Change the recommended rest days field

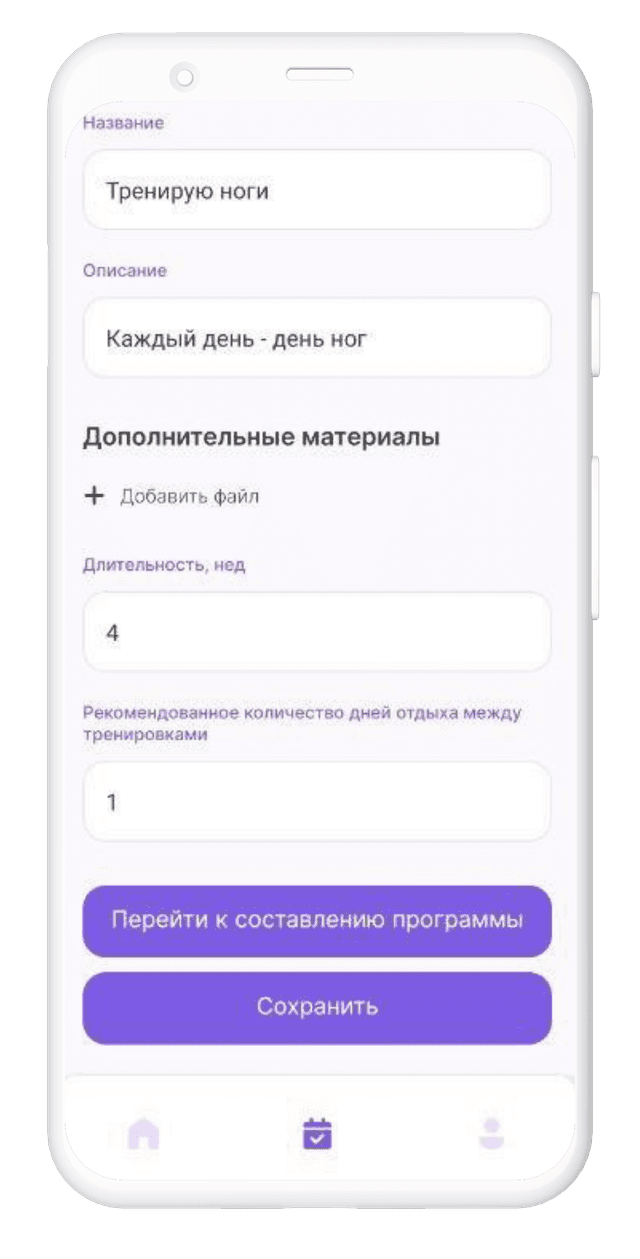316,802
